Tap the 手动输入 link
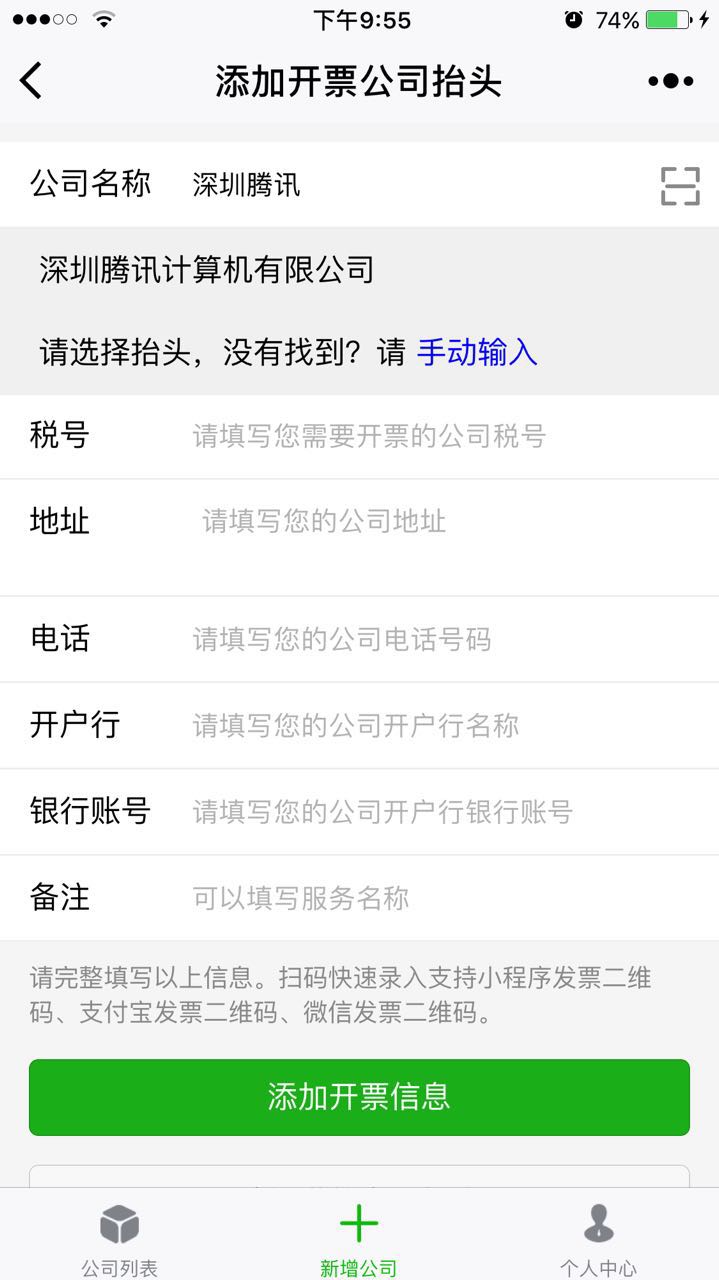The width and height of the screenshot is (719, 1280). click(x=477, y=352)
